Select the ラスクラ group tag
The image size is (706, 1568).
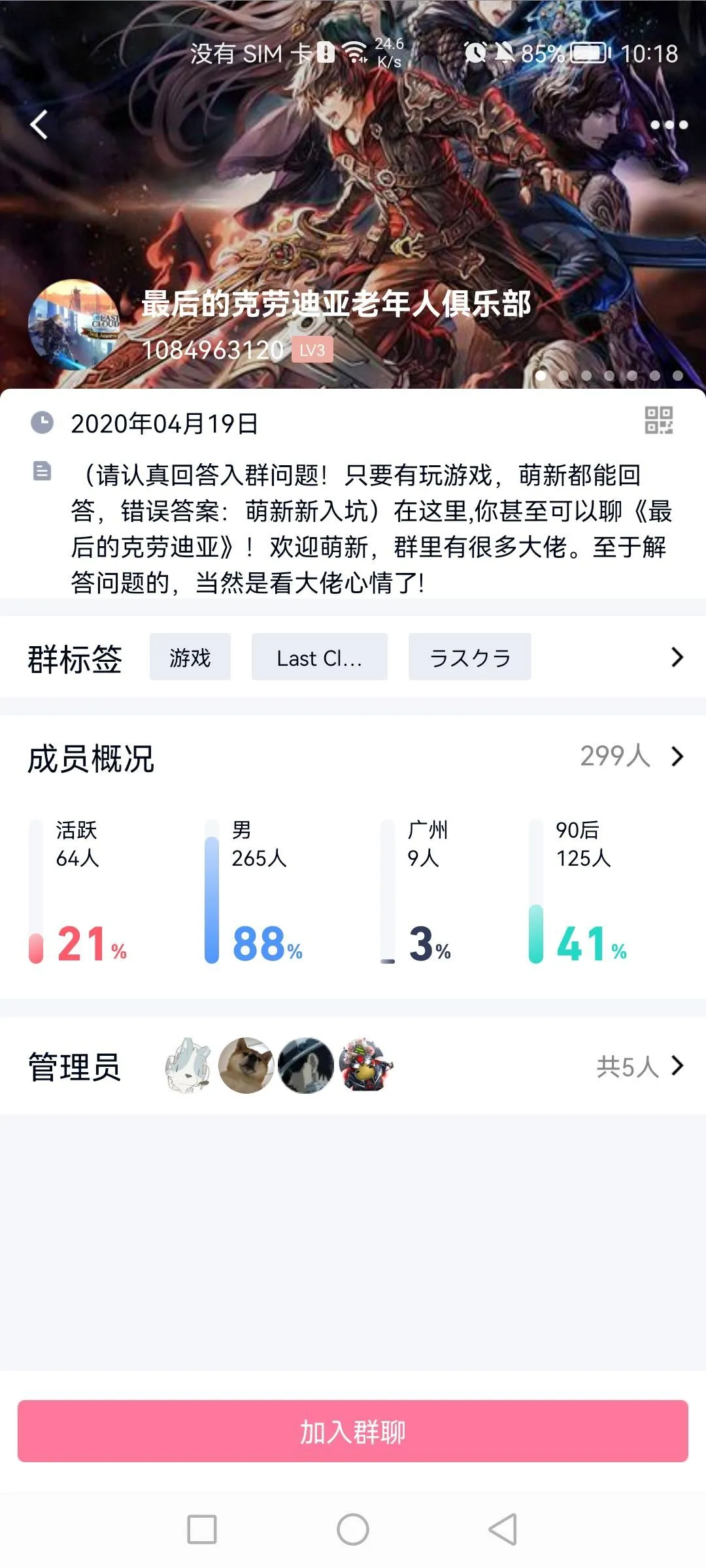(469, 657)
